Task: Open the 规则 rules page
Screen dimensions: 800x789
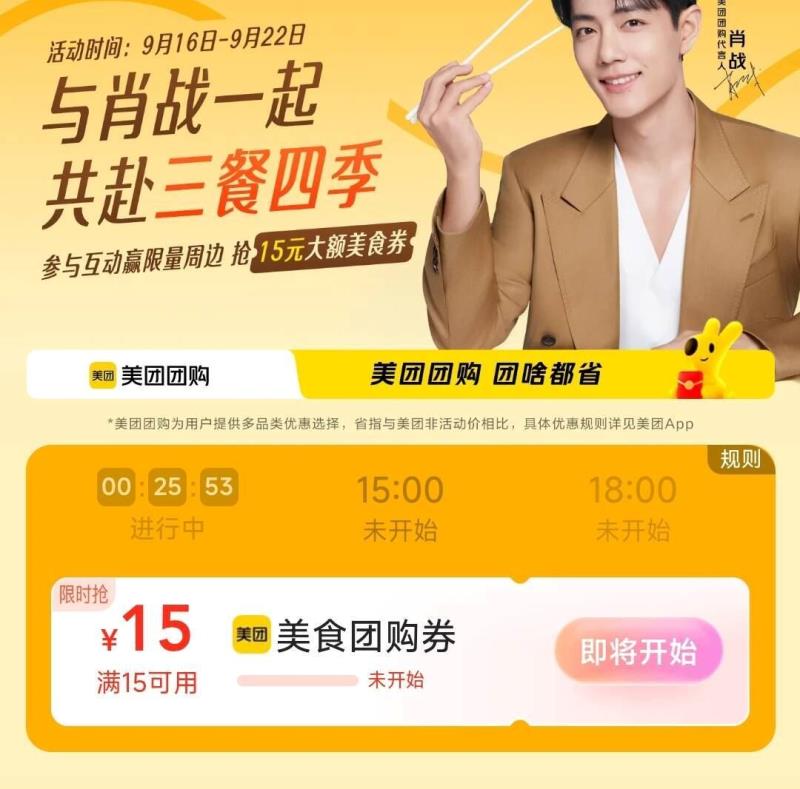Action: coord(740,459)
